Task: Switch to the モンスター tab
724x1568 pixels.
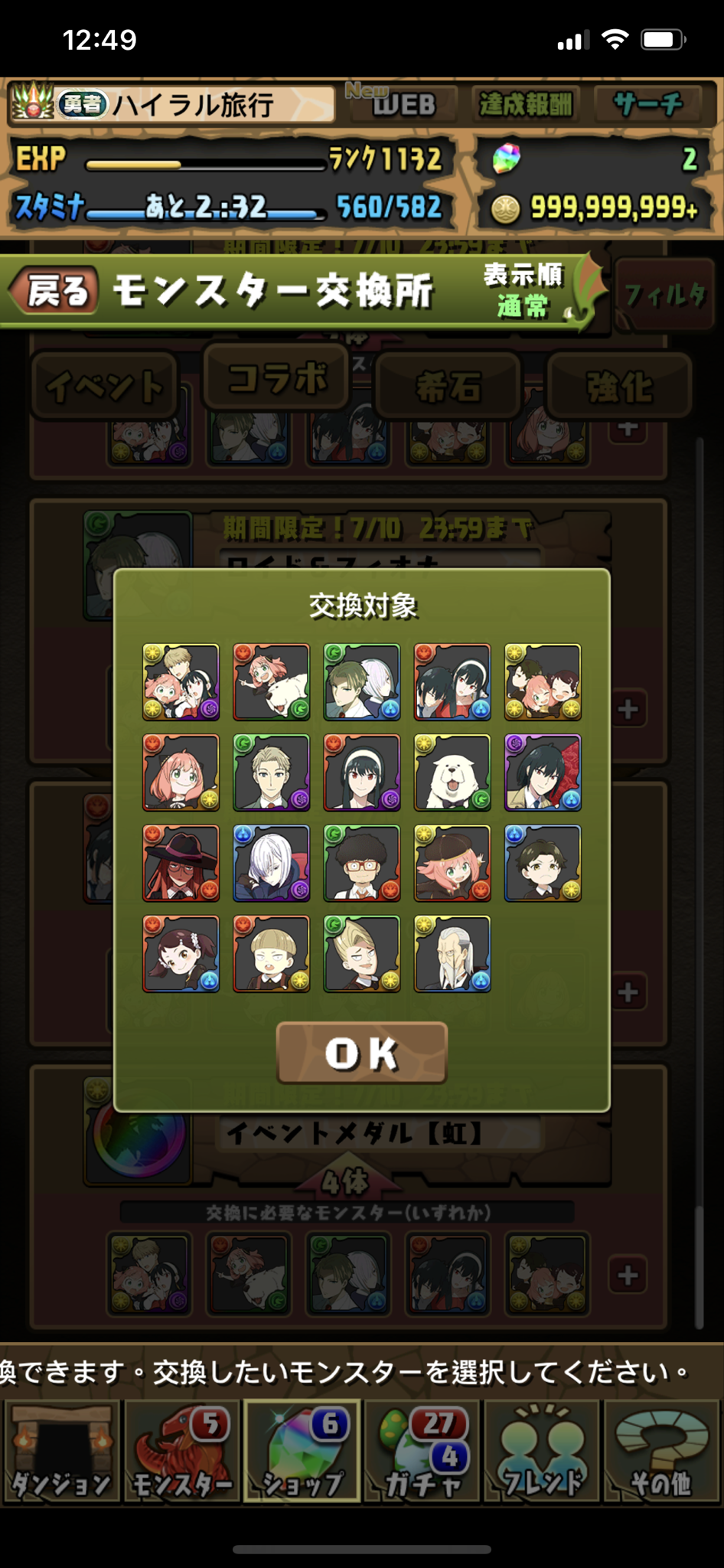Action: coord(182,1450)
